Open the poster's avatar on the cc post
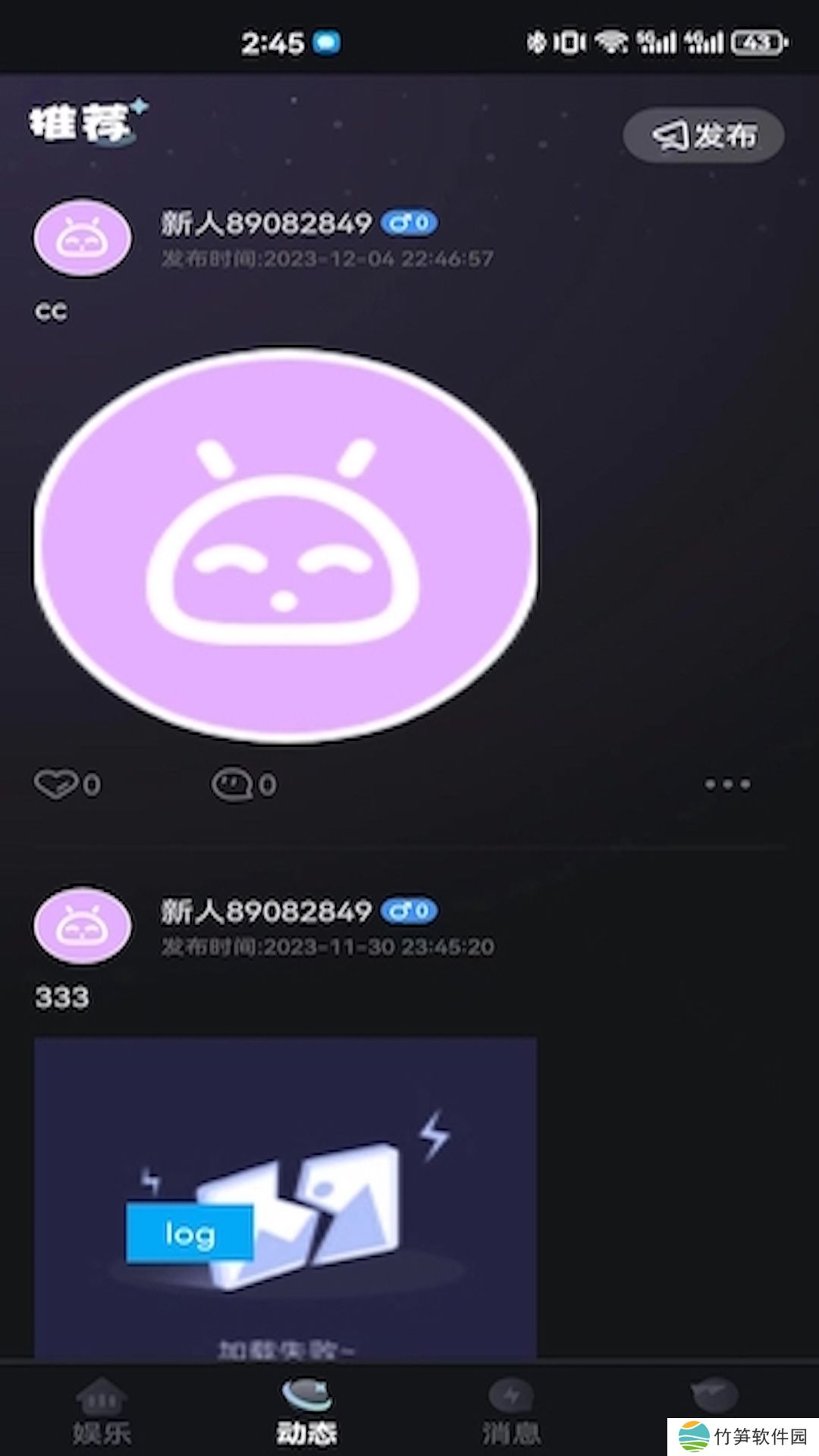This screenshot has width=819, height=1456. pyautogui.click(x=82, y=238)
